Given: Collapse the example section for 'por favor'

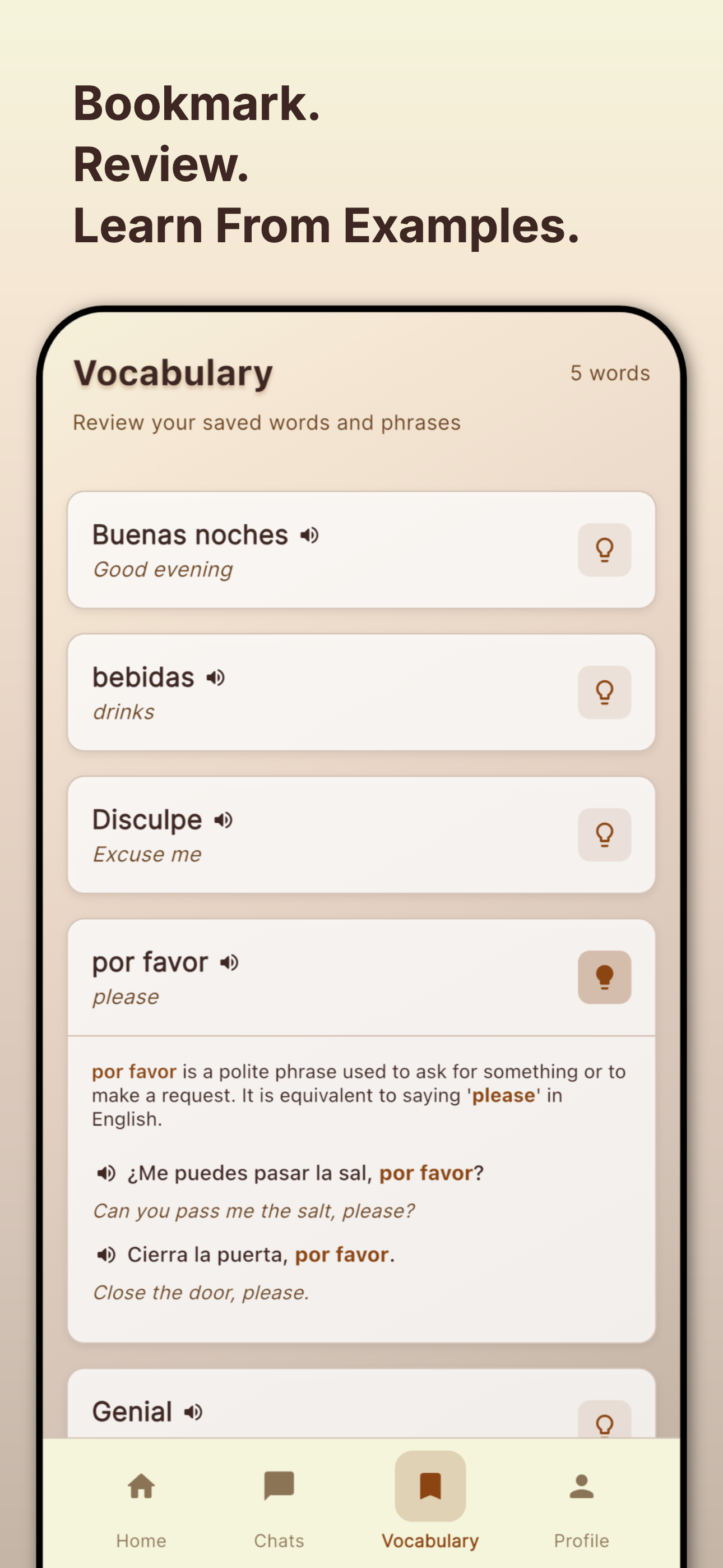Looking at the screenshot, I should tap(604, 976).
